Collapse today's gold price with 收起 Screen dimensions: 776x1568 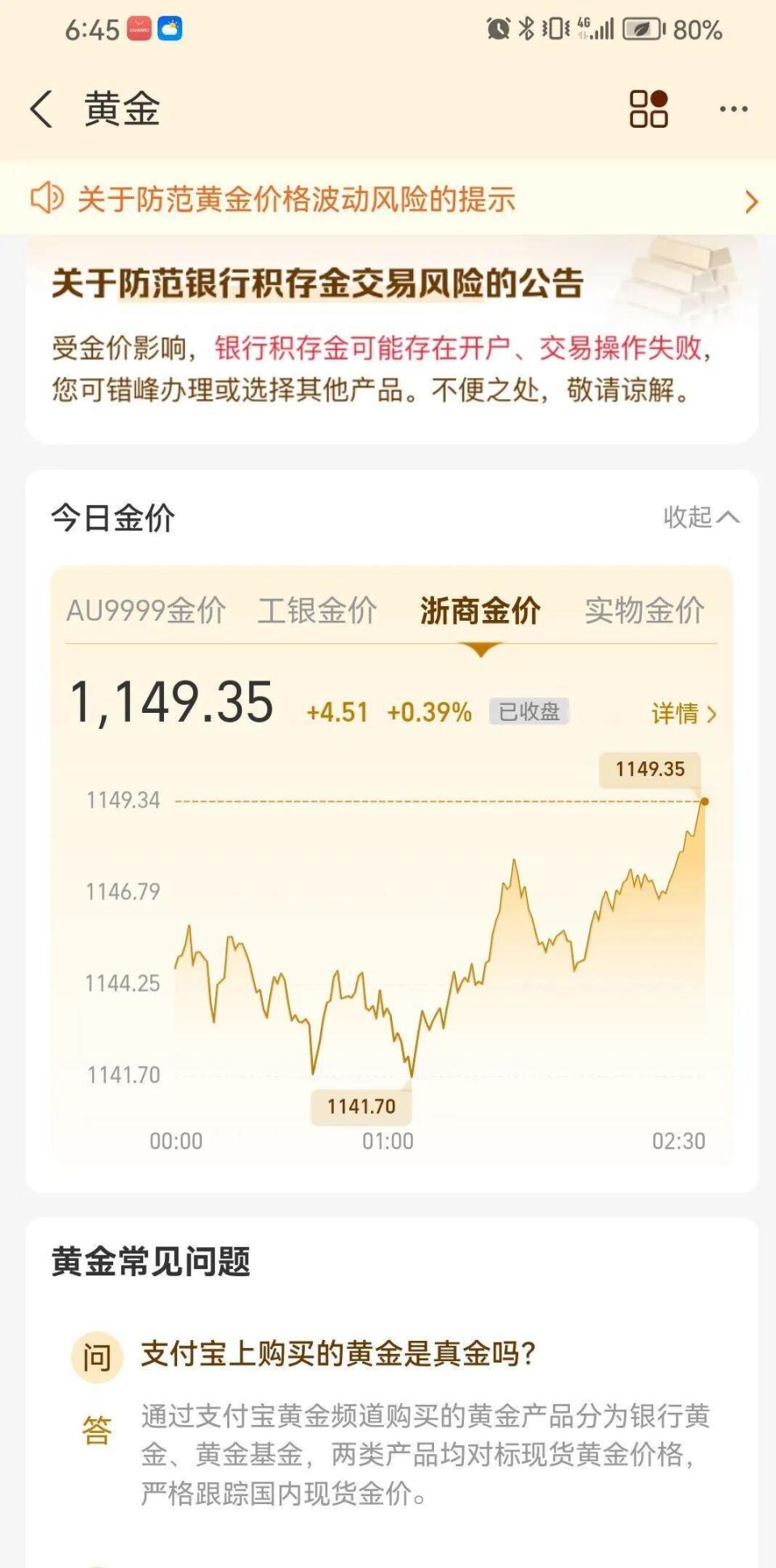(x=700, y=517)
